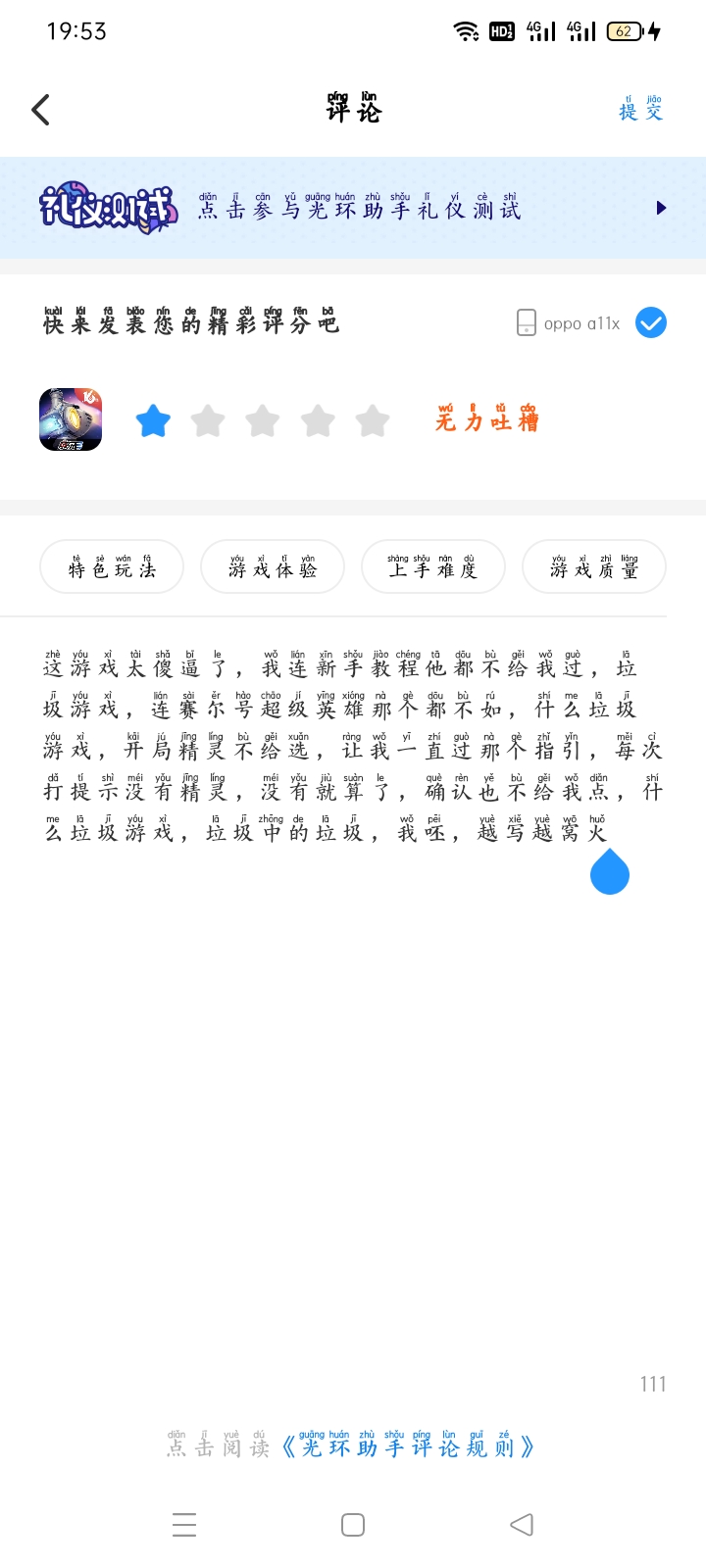Image resolution: width=706 pixels, height=1568 pixels.
Task: Rate the game three stars
Action: 263,421
